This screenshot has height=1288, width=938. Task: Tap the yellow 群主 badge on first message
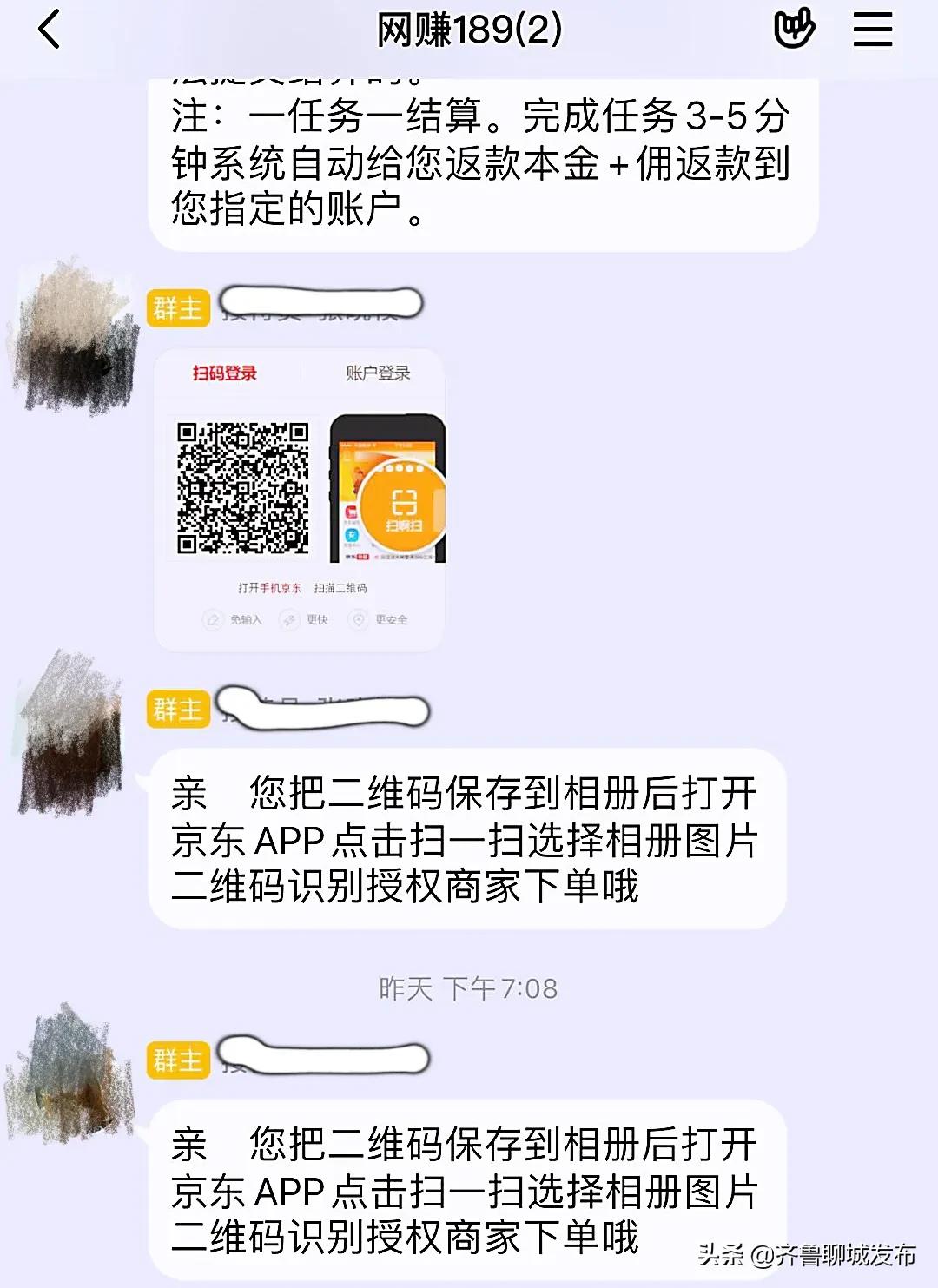pyautogui.click(x=177, y=308)
